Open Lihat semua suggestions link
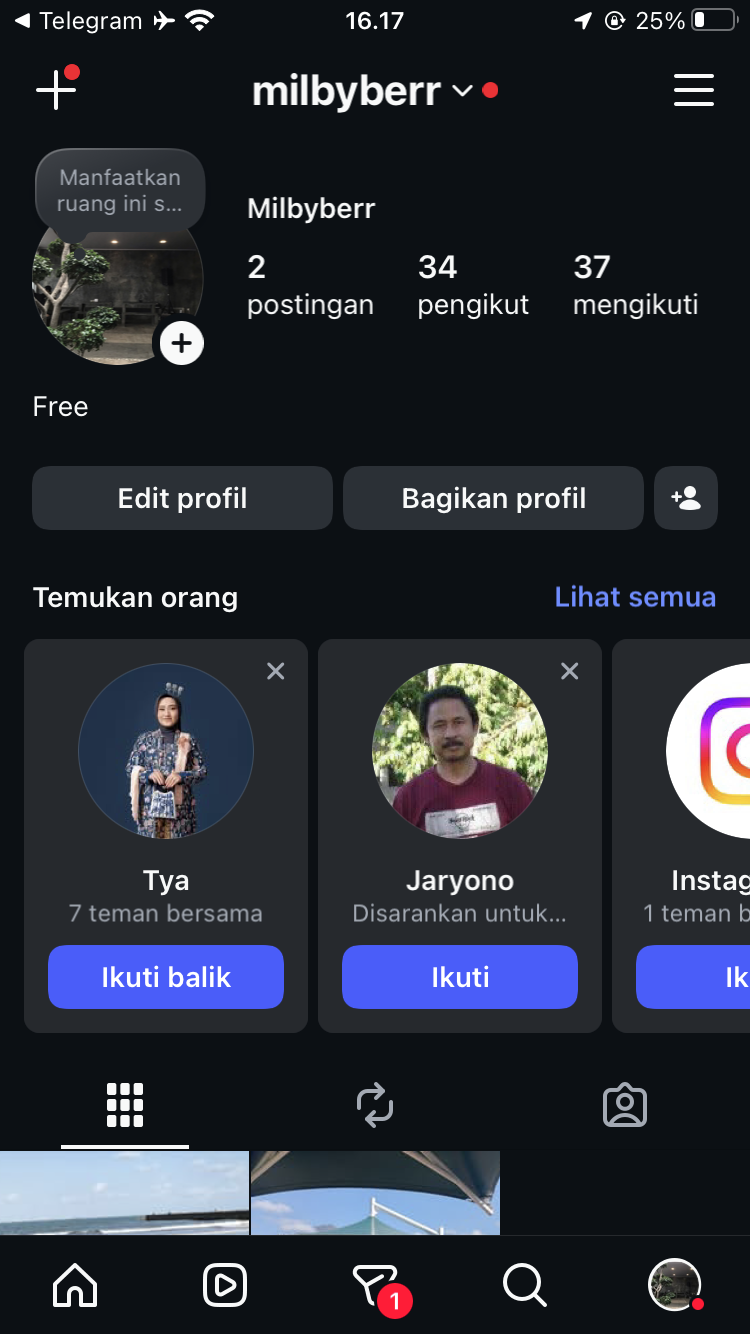 click(x=635, y=597)
